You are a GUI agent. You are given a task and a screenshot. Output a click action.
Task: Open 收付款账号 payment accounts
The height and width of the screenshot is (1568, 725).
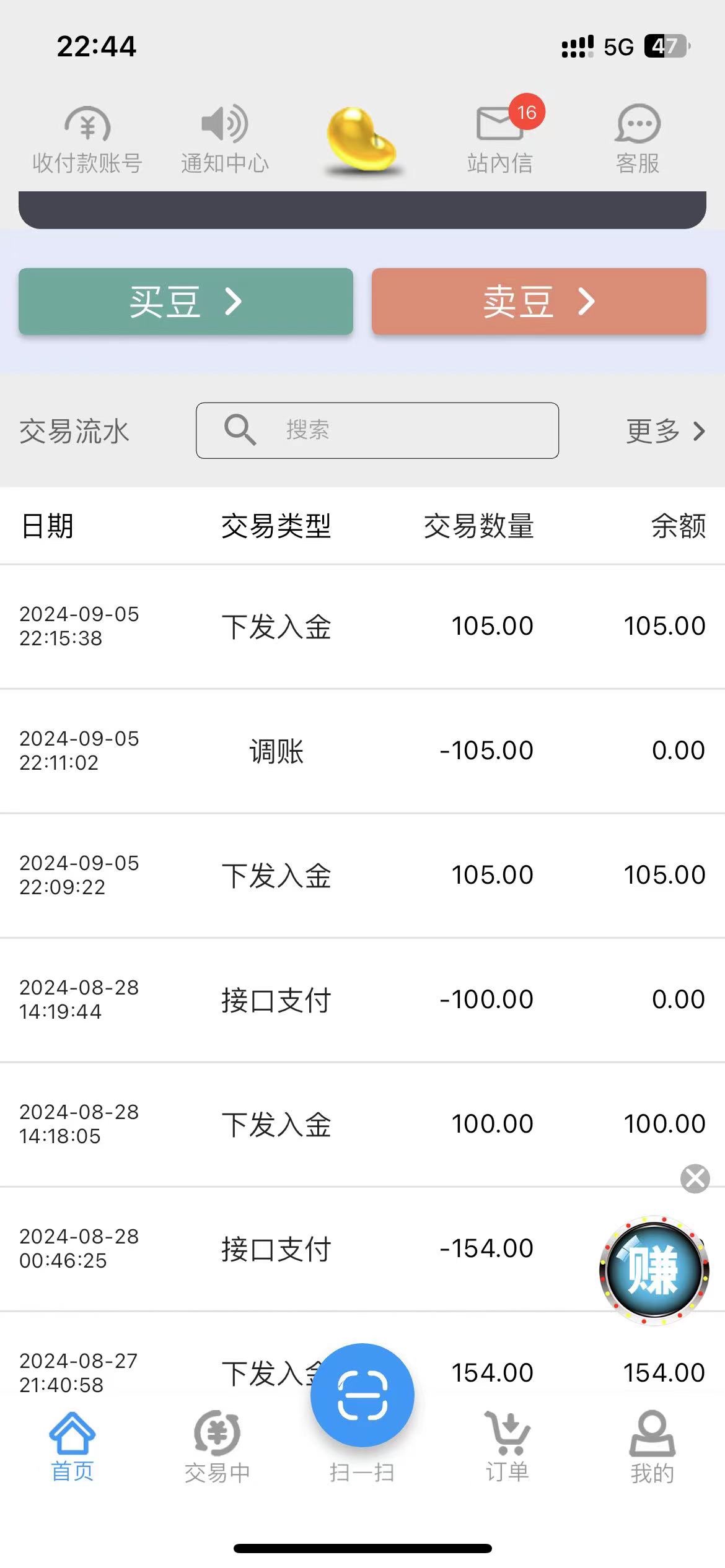tap(87, 140)
